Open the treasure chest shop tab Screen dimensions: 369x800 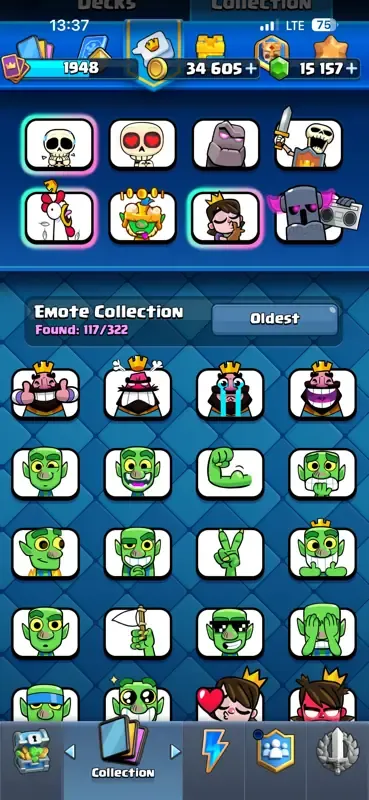click(31, 751)
